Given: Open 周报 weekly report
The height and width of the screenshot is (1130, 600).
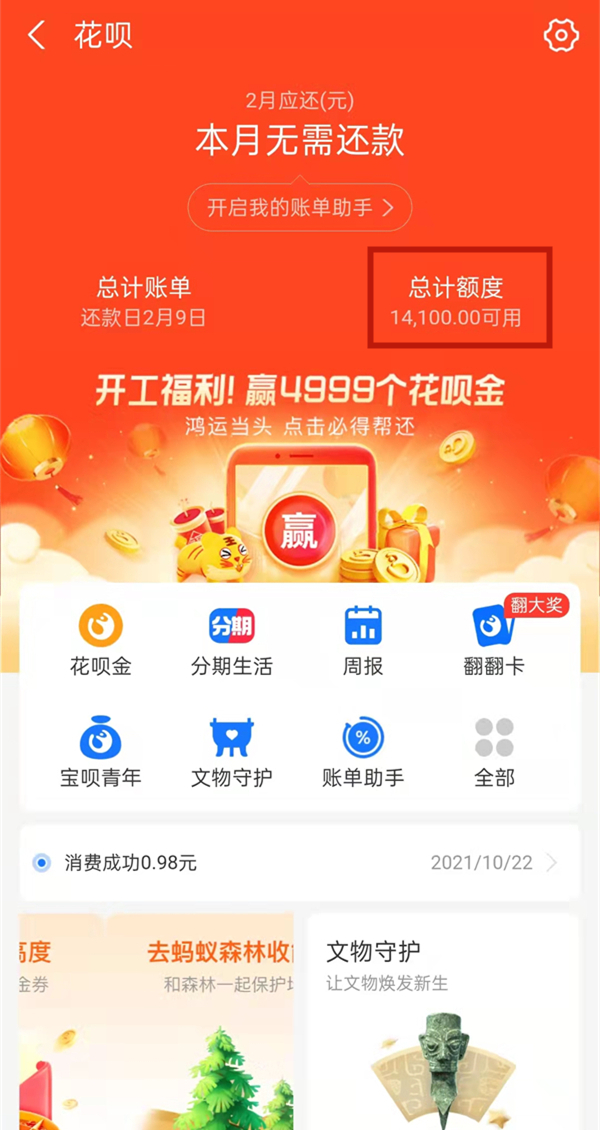Looking at the screenshot, I should point(363,640).
